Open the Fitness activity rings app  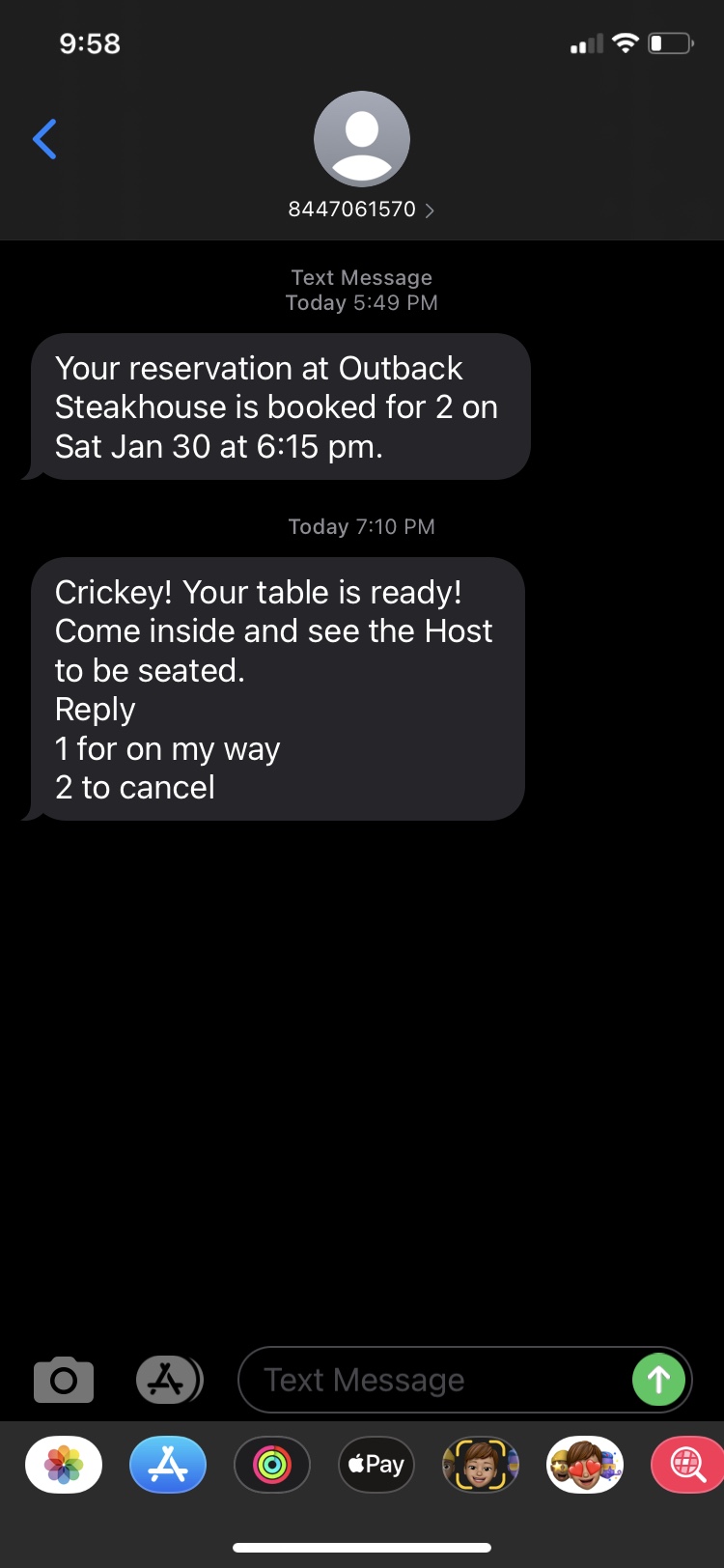(272, 1465)
